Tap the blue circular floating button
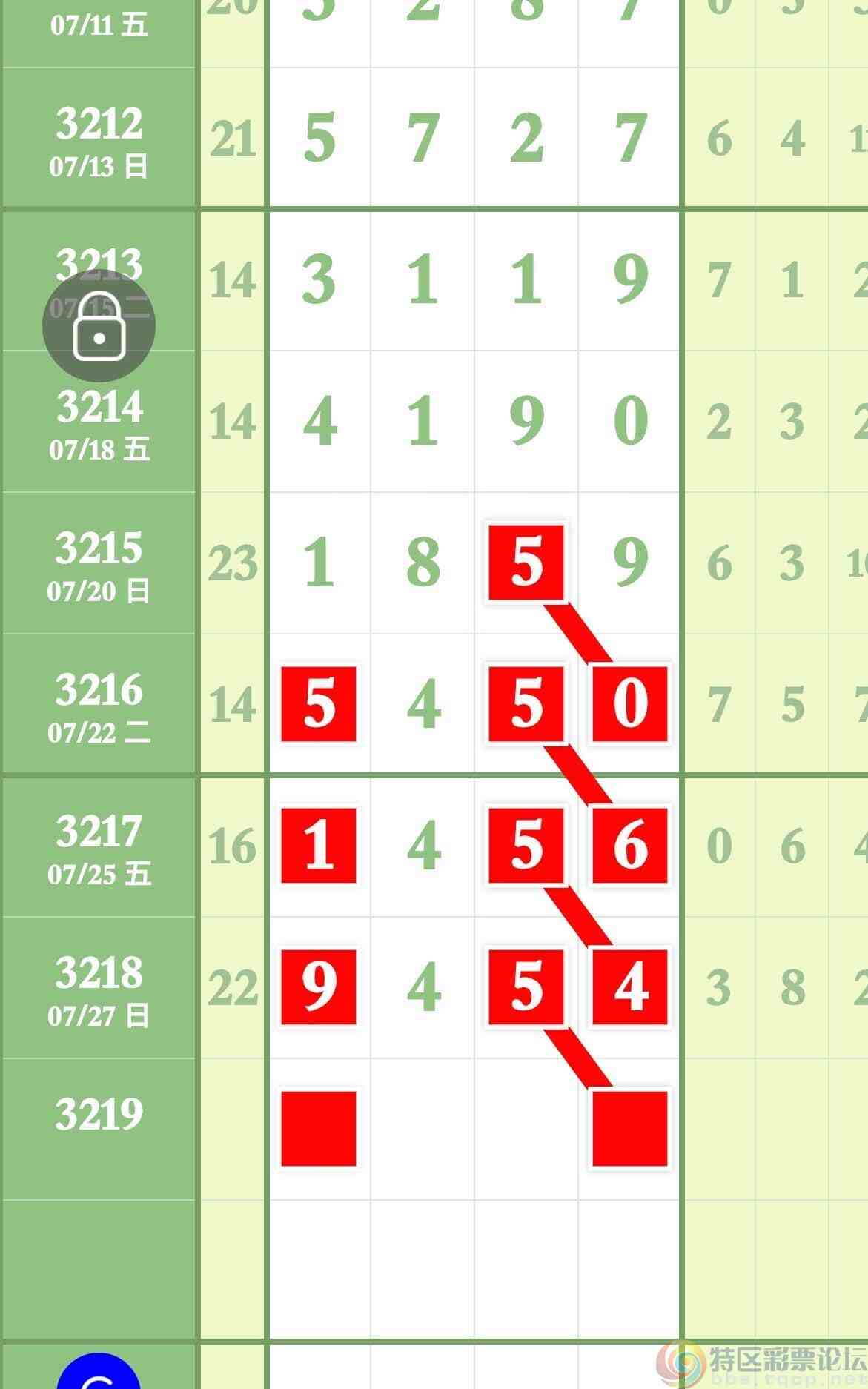The height and width of the screenshot is (1389, 868). 99,1373
